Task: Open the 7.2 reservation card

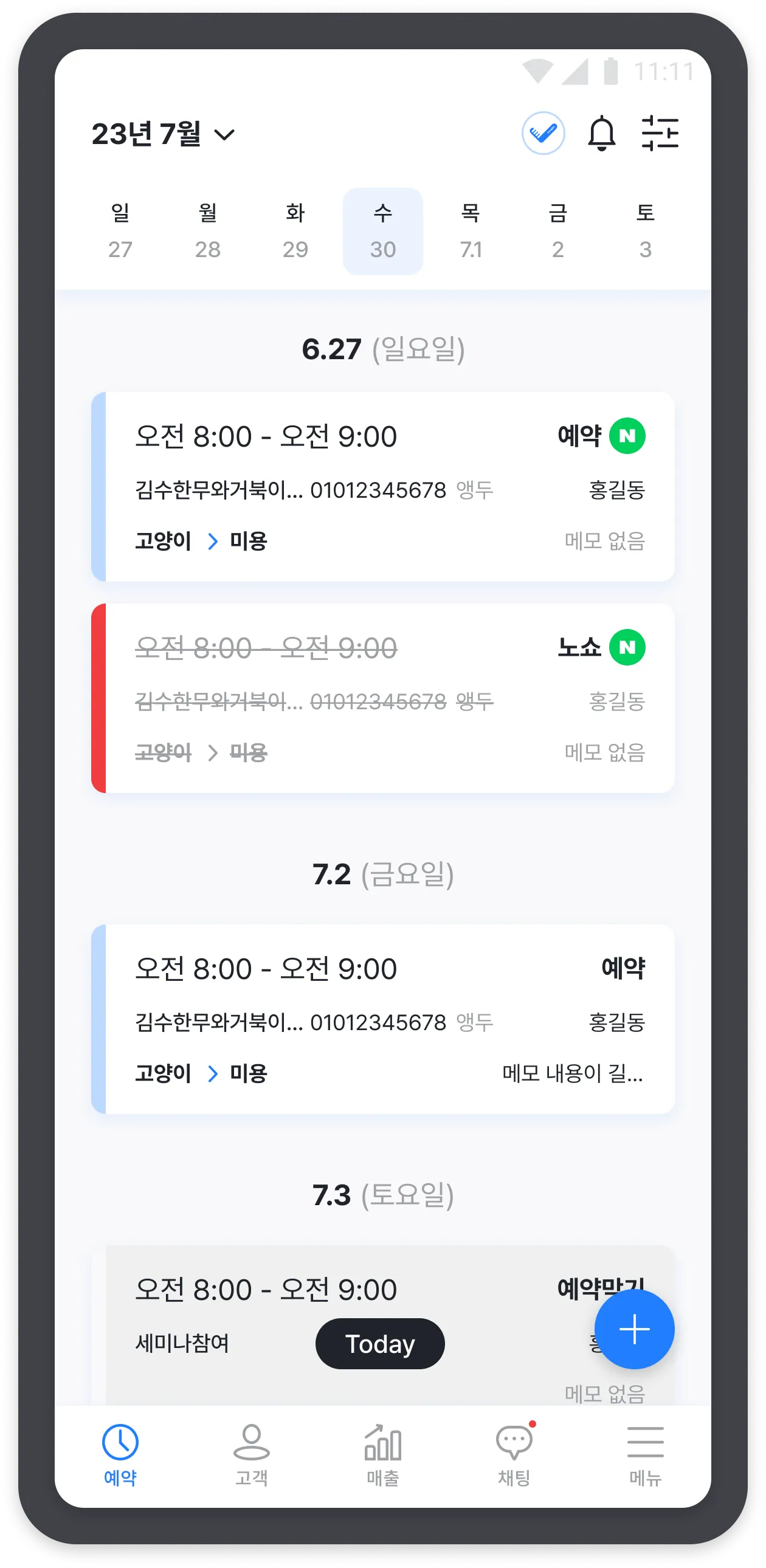Action: point(384,1019)
